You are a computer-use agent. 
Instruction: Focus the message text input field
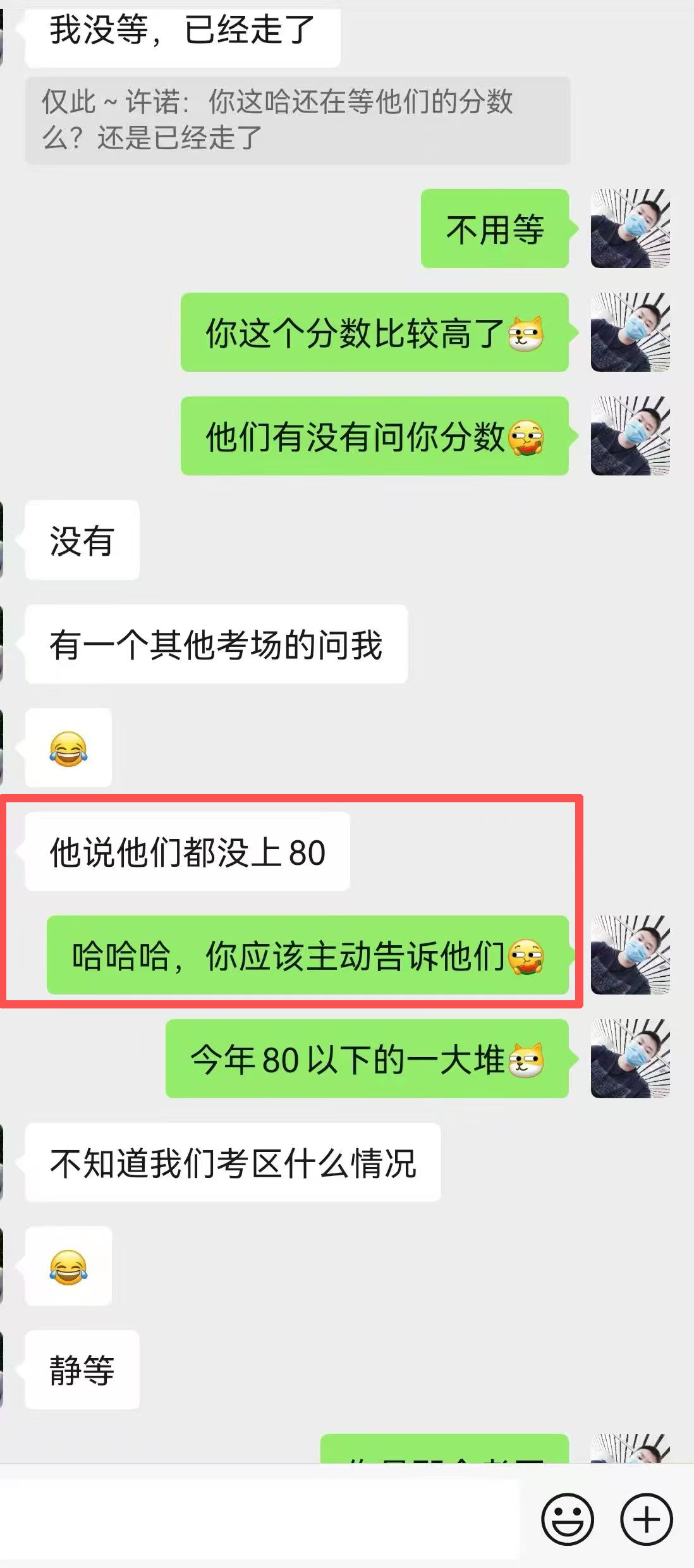(259, 1519)
